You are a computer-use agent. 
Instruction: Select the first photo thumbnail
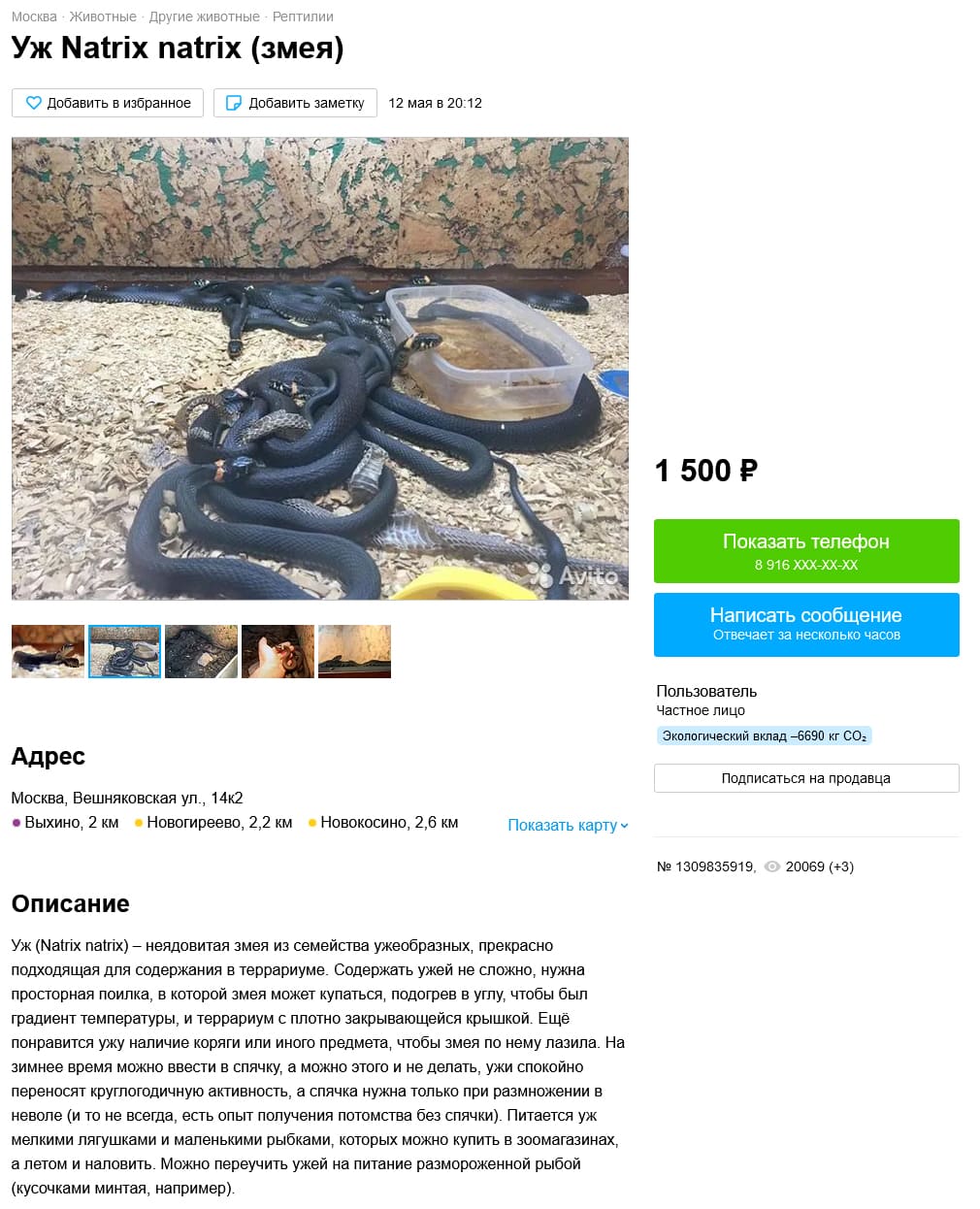point(48,651)
